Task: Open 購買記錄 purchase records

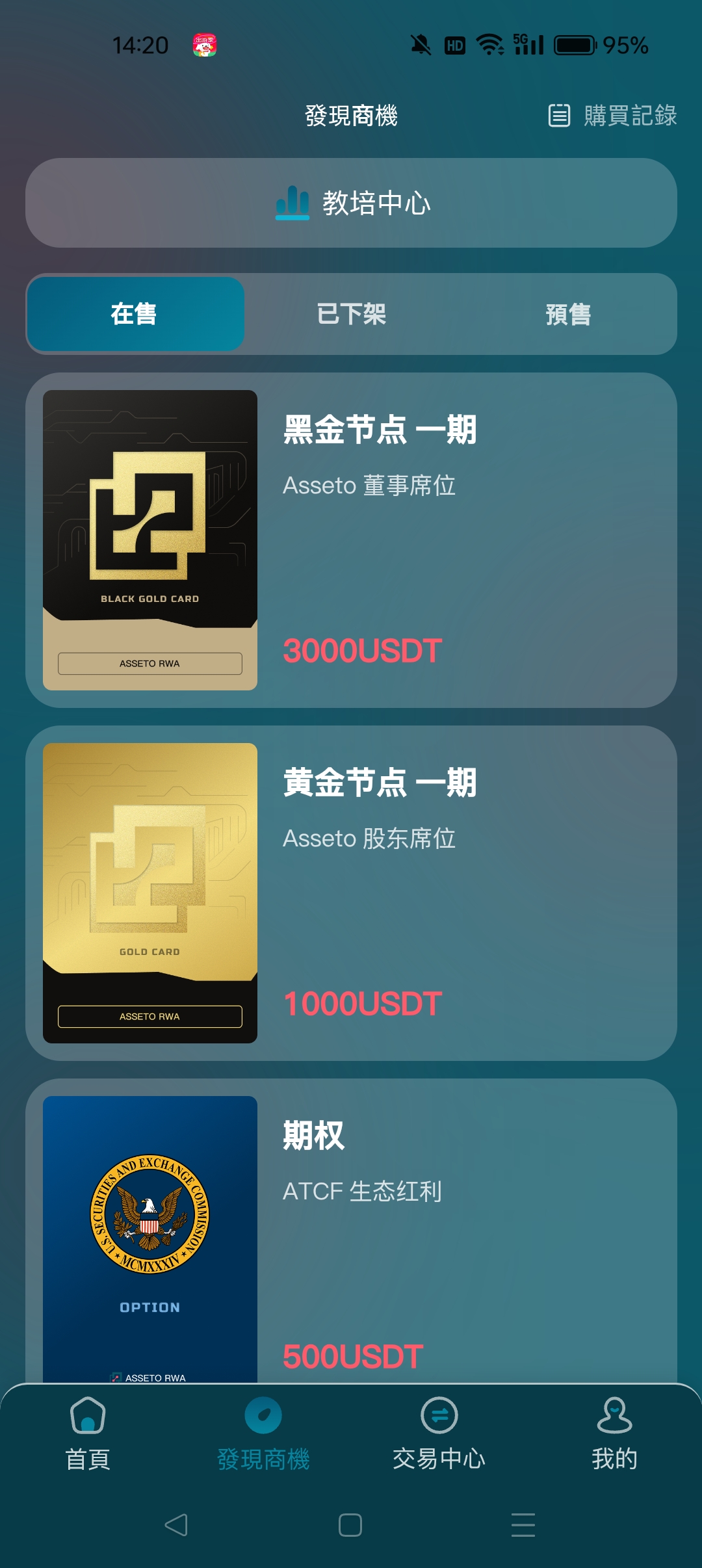Action: pos(613,116)
